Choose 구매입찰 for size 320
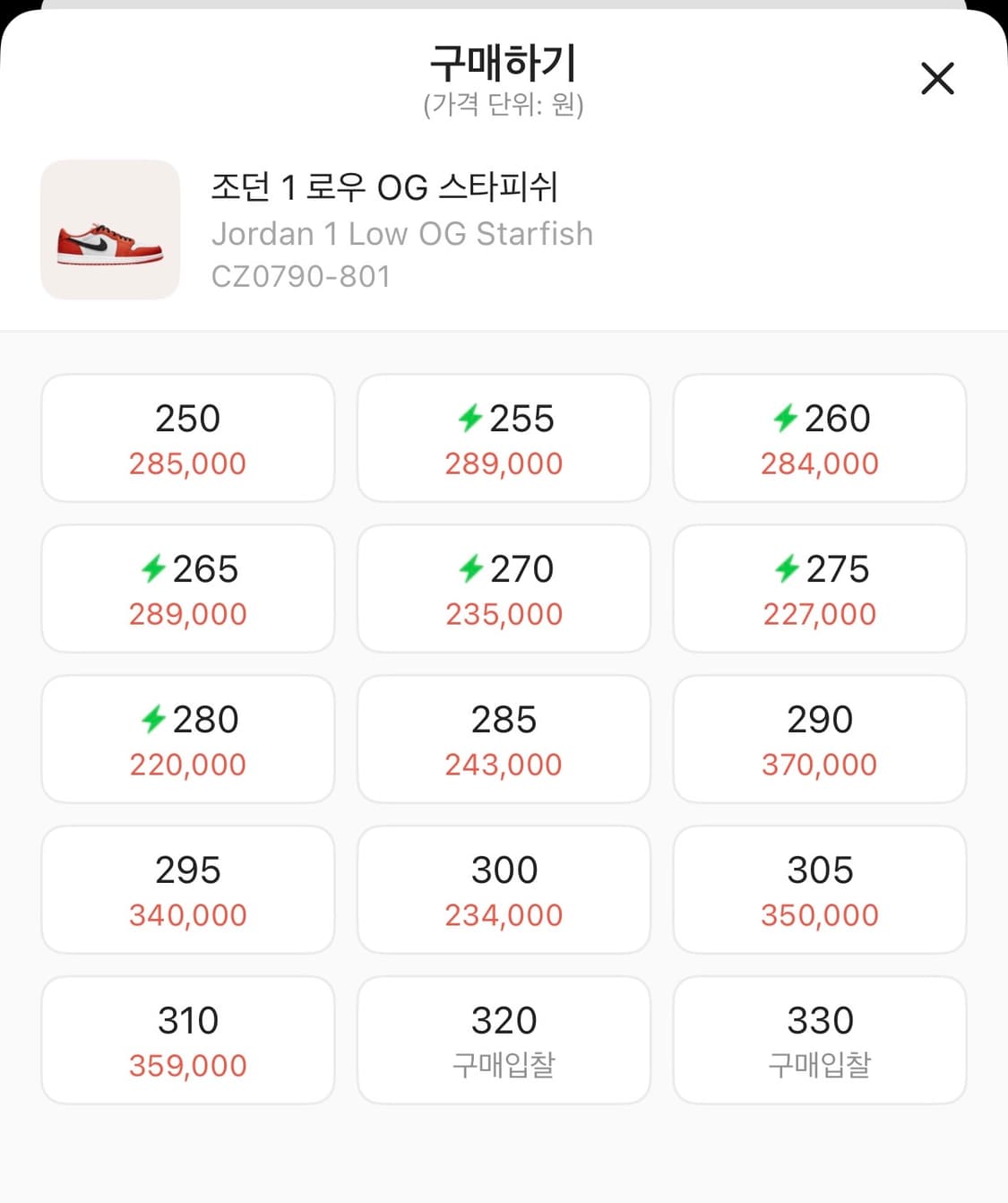 point(504,1040)
